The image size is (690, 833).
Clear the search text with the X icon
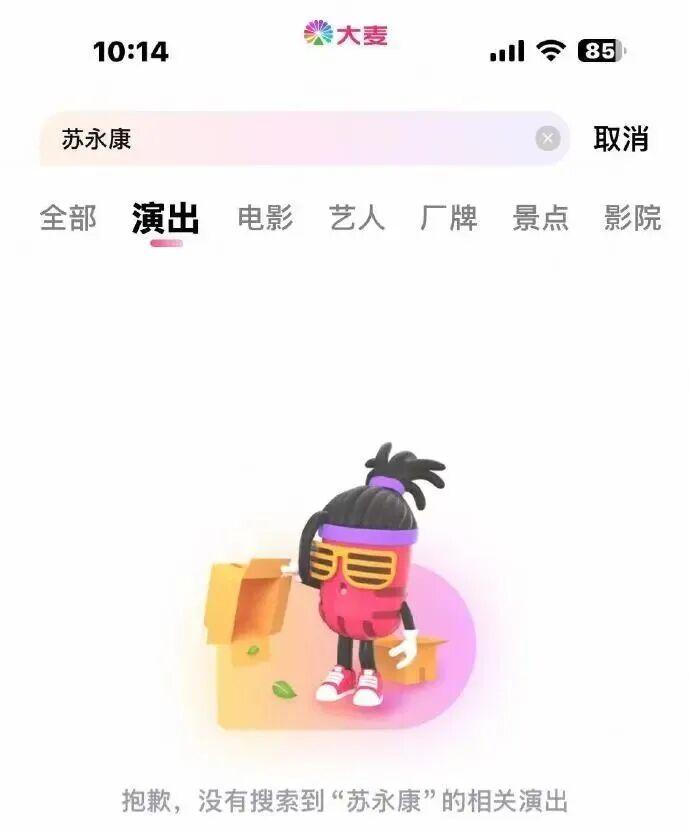(547, 139)
